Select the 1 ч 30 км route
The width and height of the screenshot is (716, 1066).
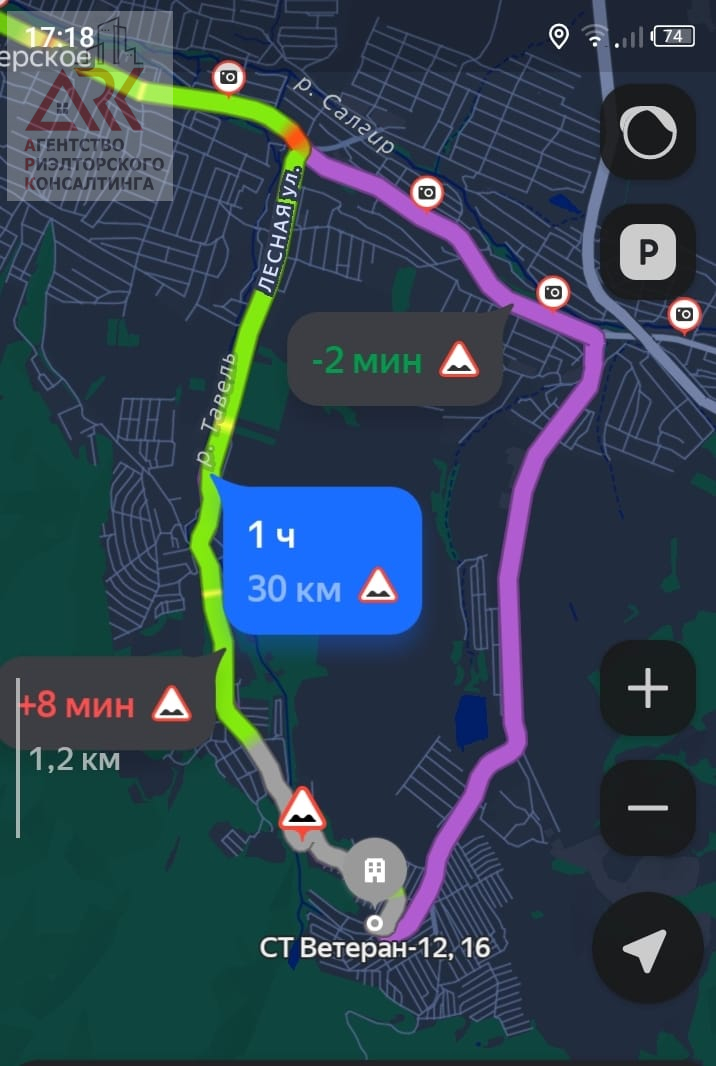coord(320,561)
